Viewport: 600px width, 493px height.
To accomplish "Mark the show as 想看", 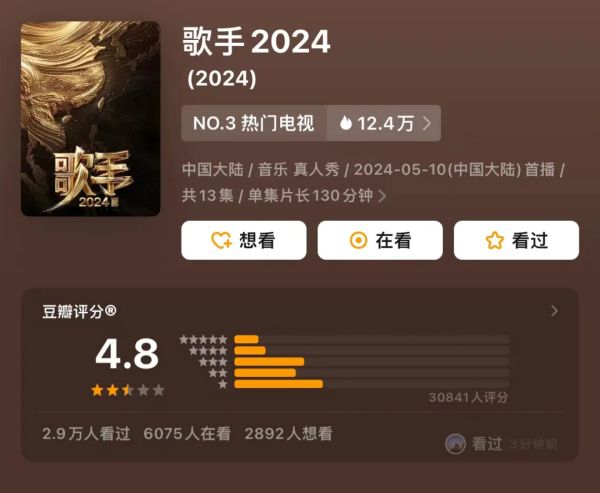I will pos(243,241).
